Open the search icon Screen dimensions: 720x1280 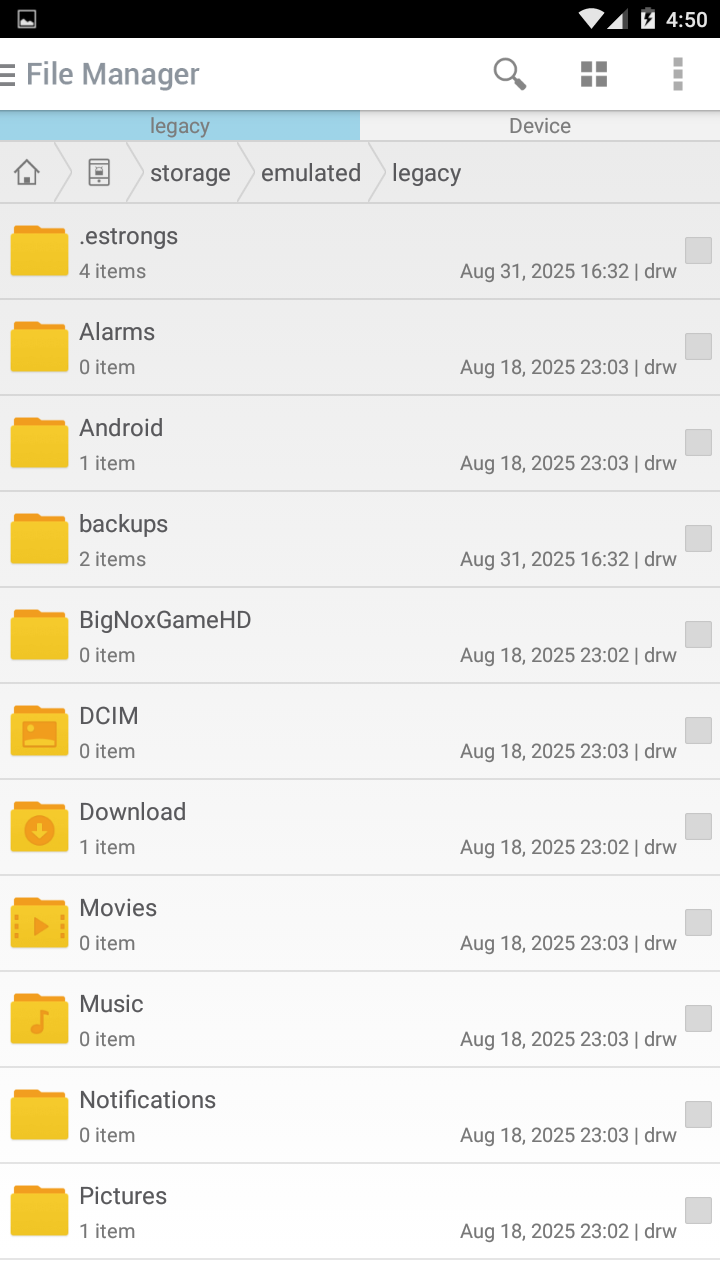(x=510, y=74)
